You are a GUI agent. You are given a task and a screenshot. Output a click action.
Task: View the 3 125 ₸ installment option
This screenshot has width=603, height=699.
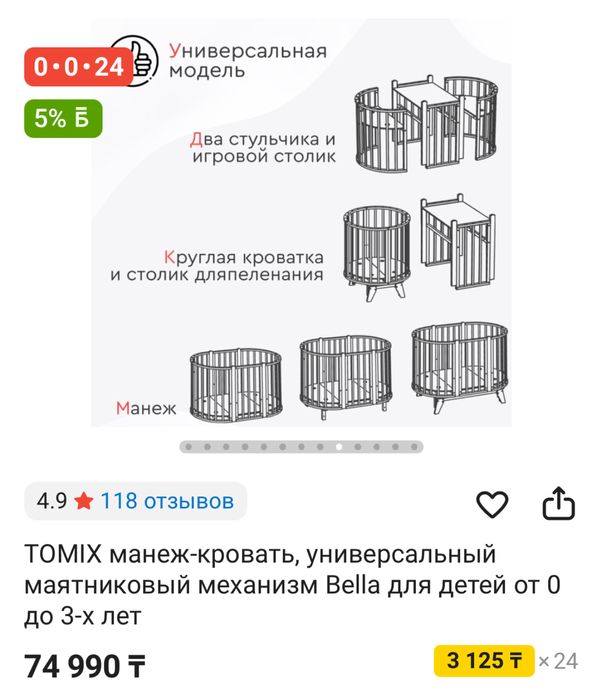(x=482, y=661)
